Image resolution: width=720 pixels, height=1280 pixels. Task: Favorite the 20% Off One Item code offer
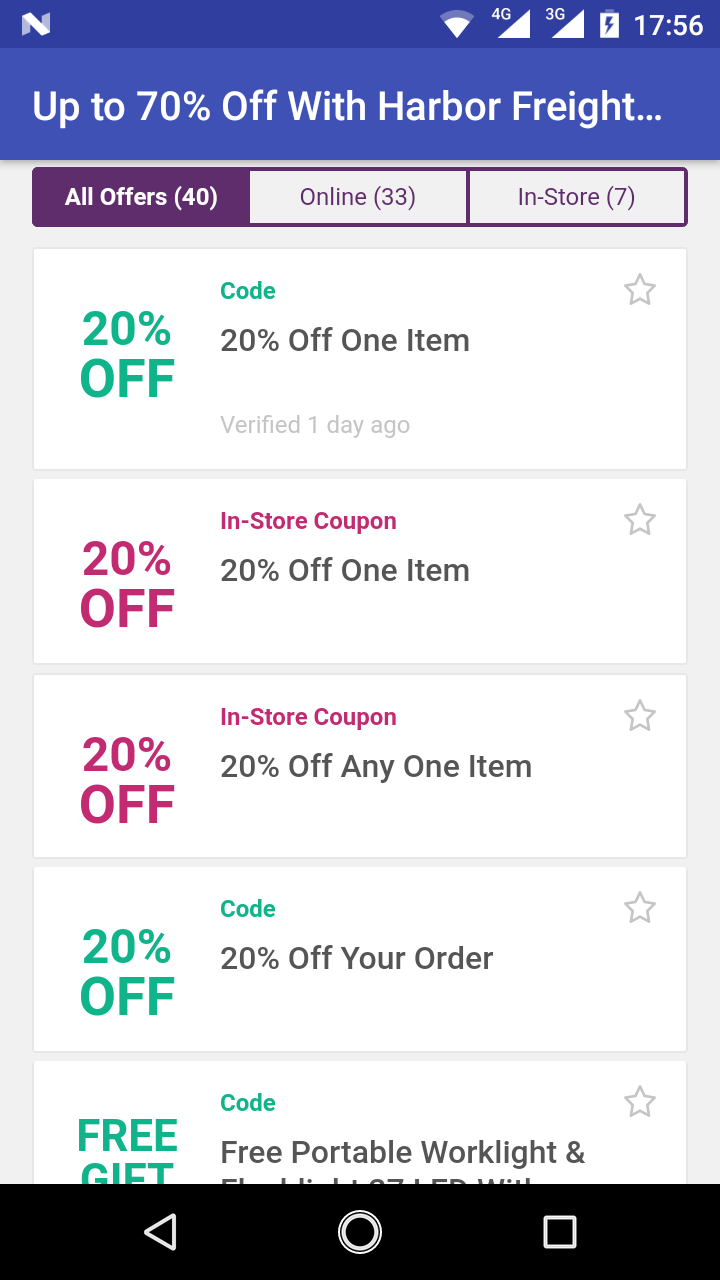point(640,291)
